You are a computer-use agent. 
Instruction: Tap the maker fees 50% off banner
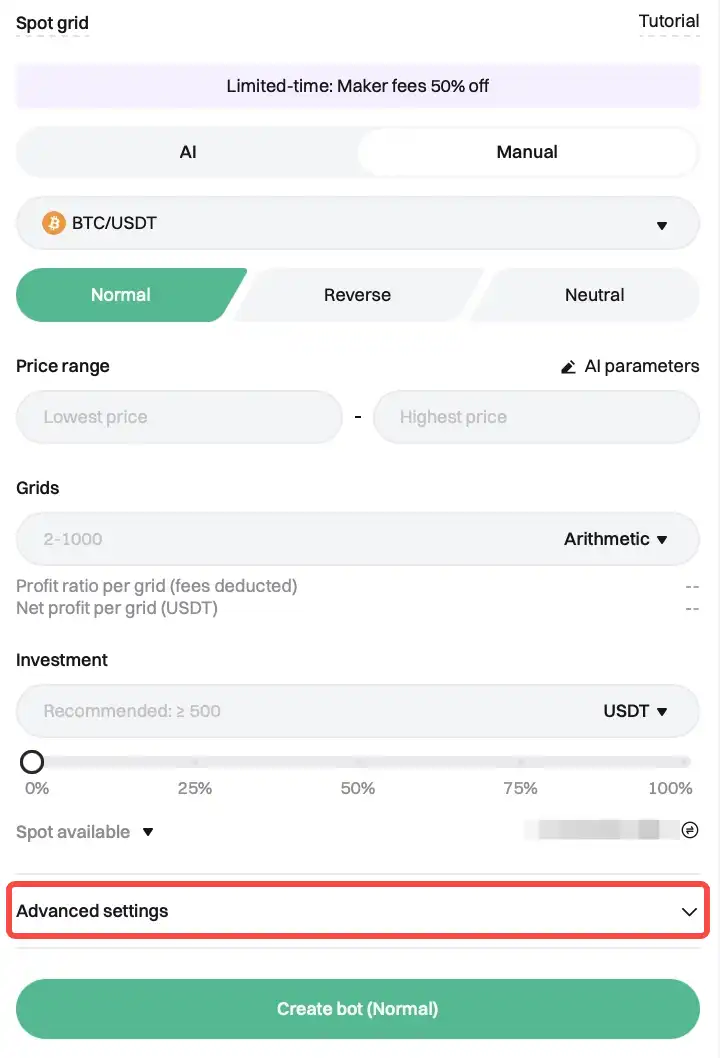point(358,86)
